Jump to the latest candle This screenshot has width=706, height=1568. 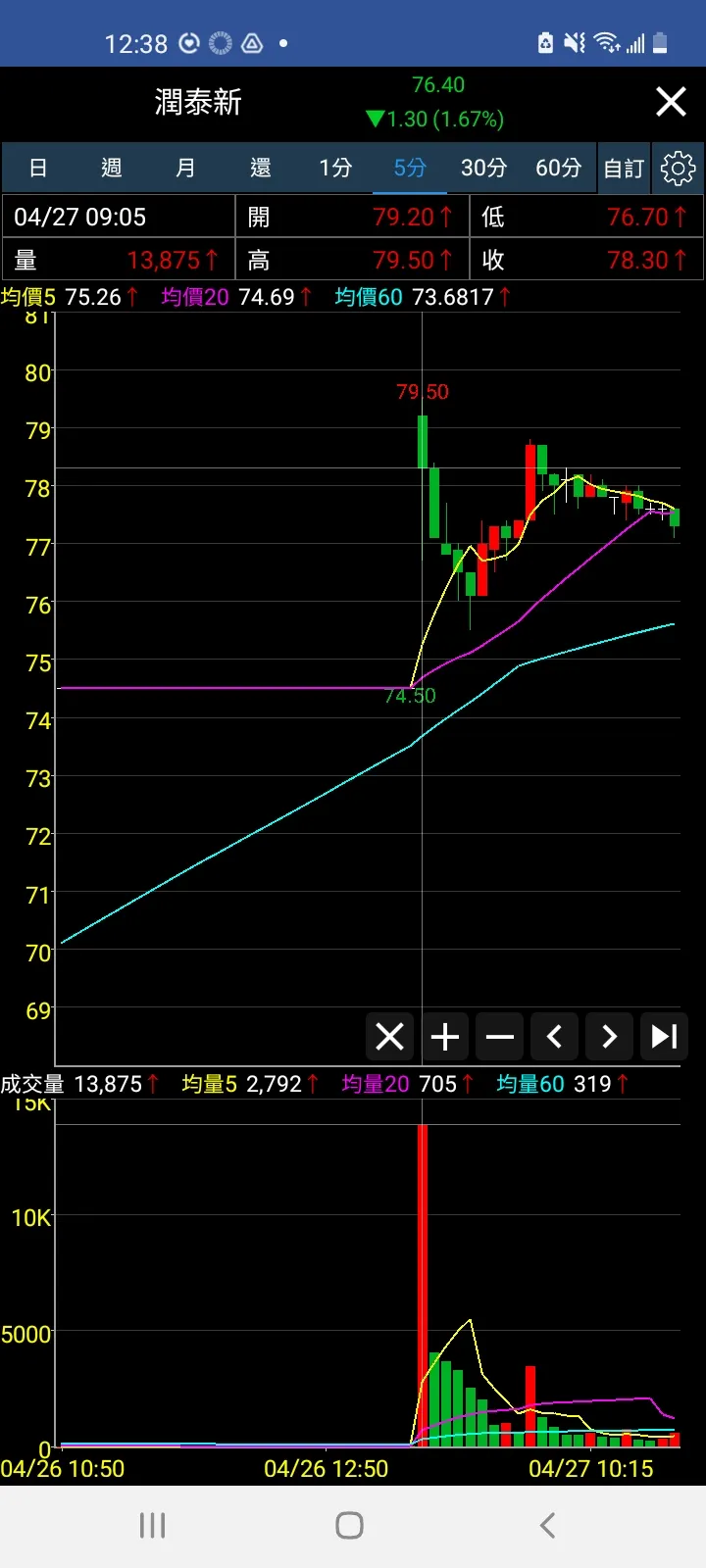pos(664,1036)
